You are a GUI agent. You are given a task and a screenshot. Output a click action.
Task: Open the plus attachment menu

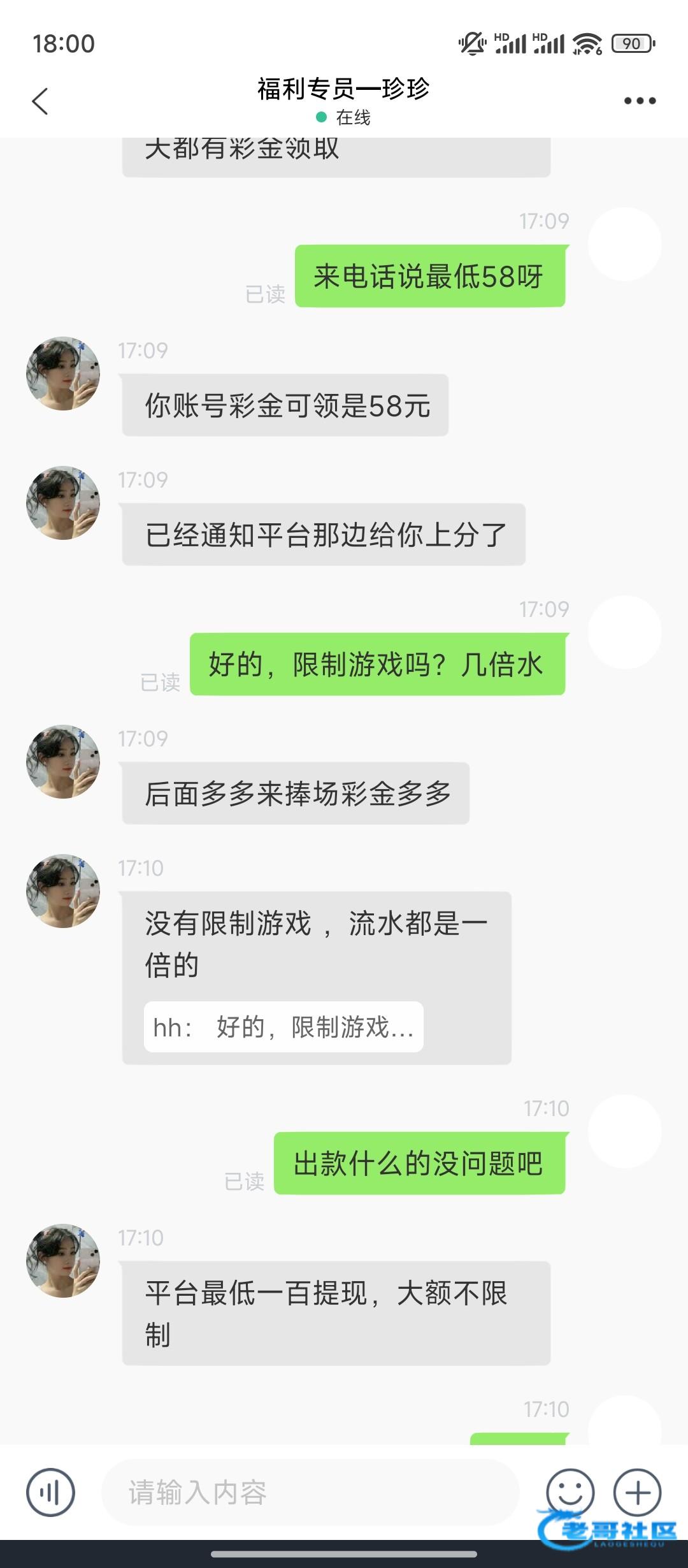point(638,1492)
